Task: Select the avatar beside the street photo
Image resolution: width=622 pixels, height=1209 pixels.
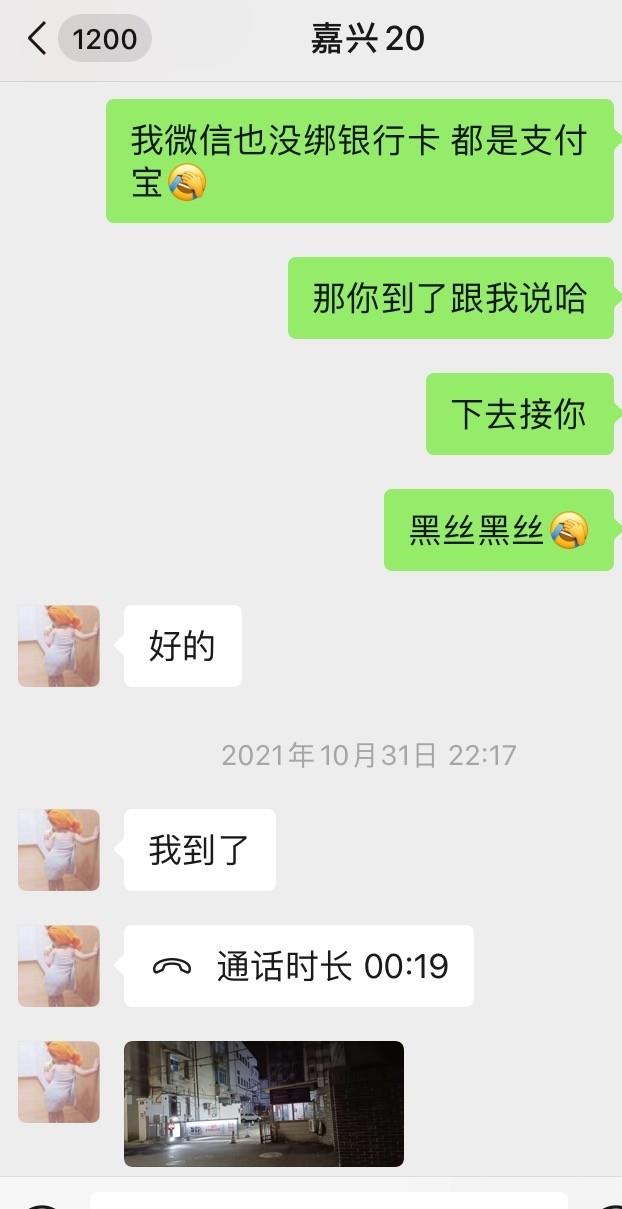Action: [59, 1082]
